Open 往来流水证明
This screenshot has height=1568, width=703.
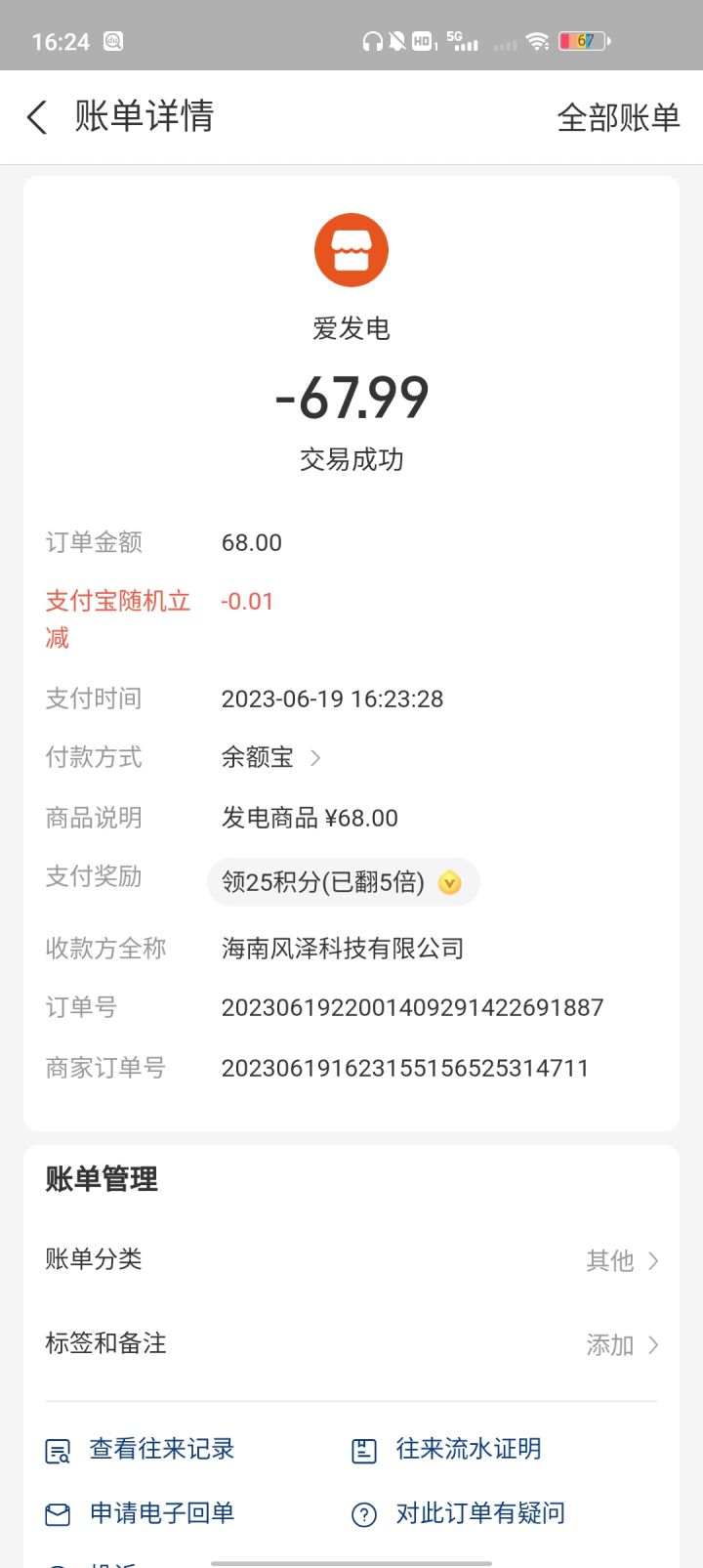coord(446,1450)
